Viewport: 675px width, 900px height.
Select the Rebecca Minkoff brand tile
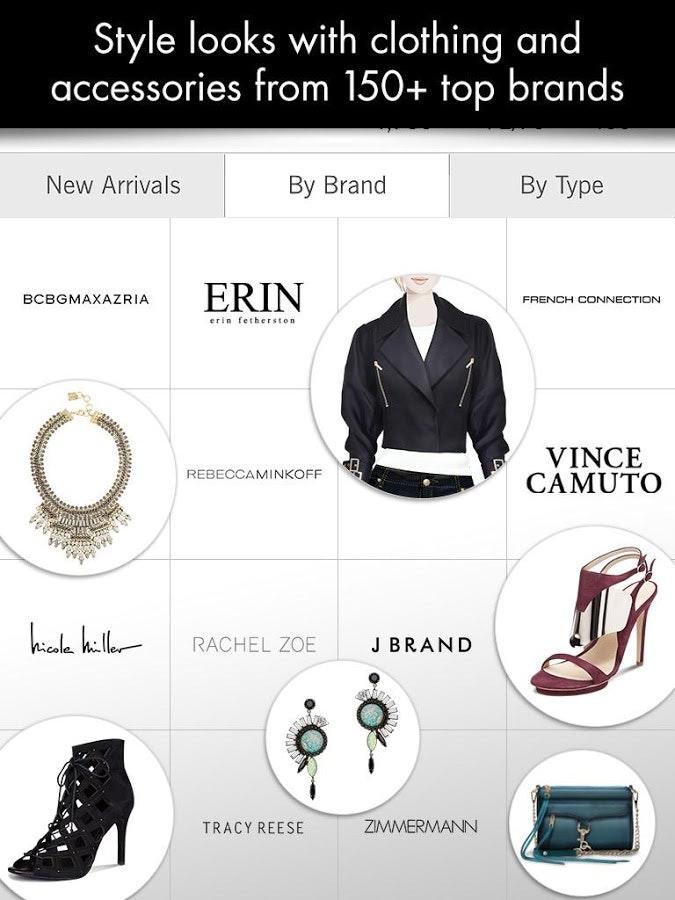pyautogui.click(x=254, y=473)
